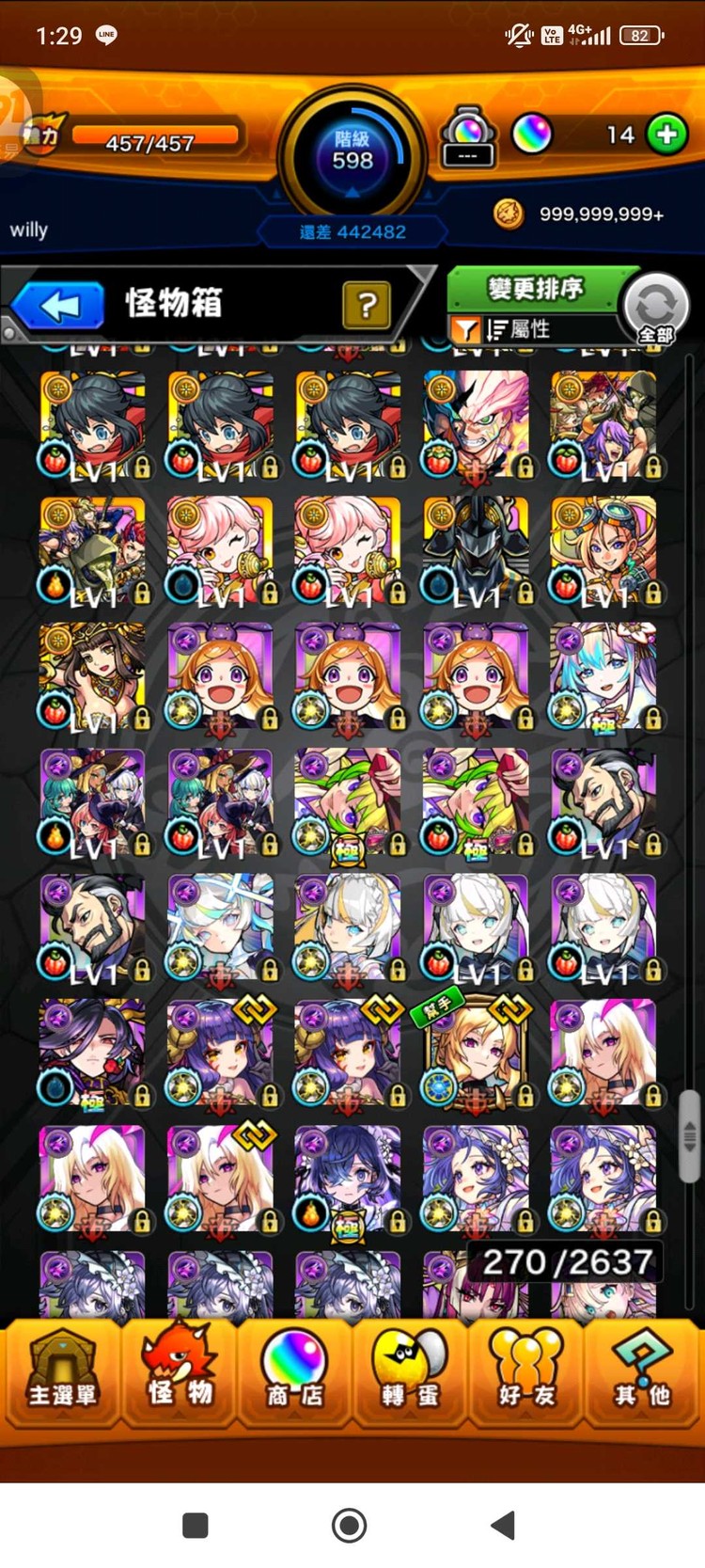
Task: Tap 變更排序 to change sort order
Action: pos(536,288)
